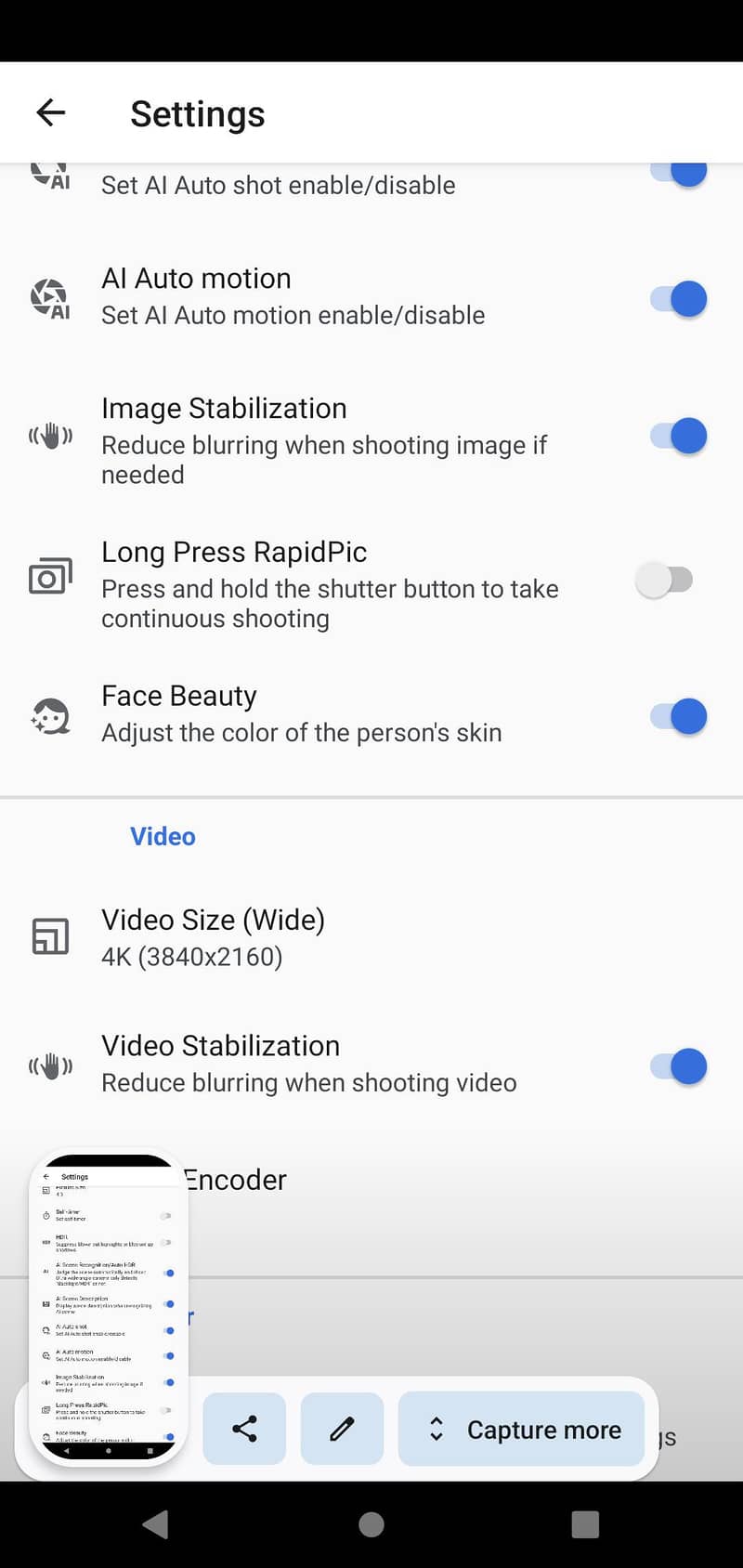Tap the system home button

click(x=371, y=1524)
